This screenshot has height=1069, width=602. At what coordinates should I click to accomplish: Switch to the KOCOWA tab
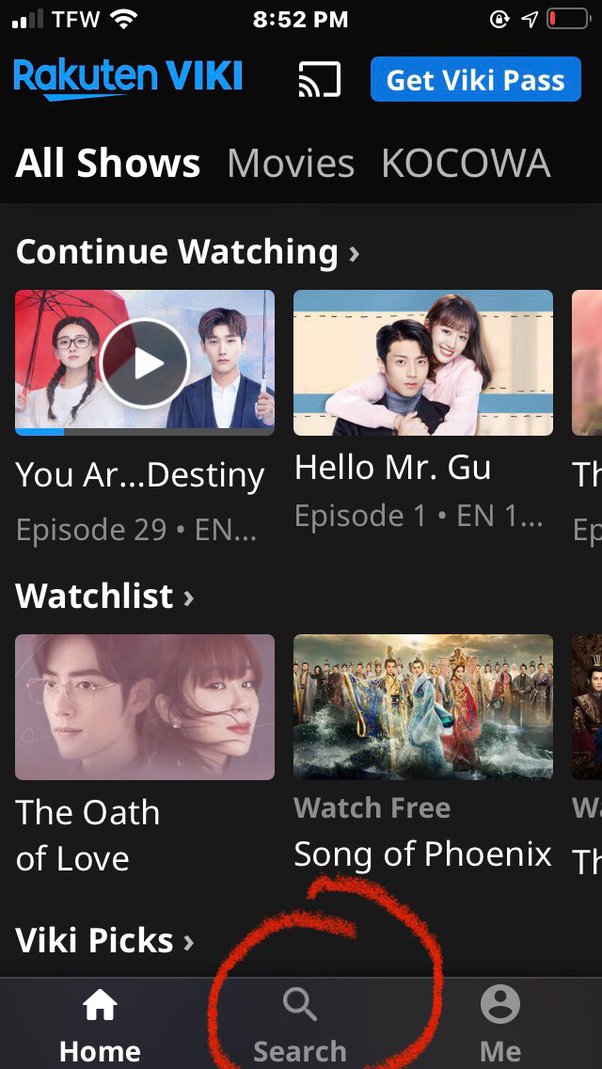coord(465,163)
